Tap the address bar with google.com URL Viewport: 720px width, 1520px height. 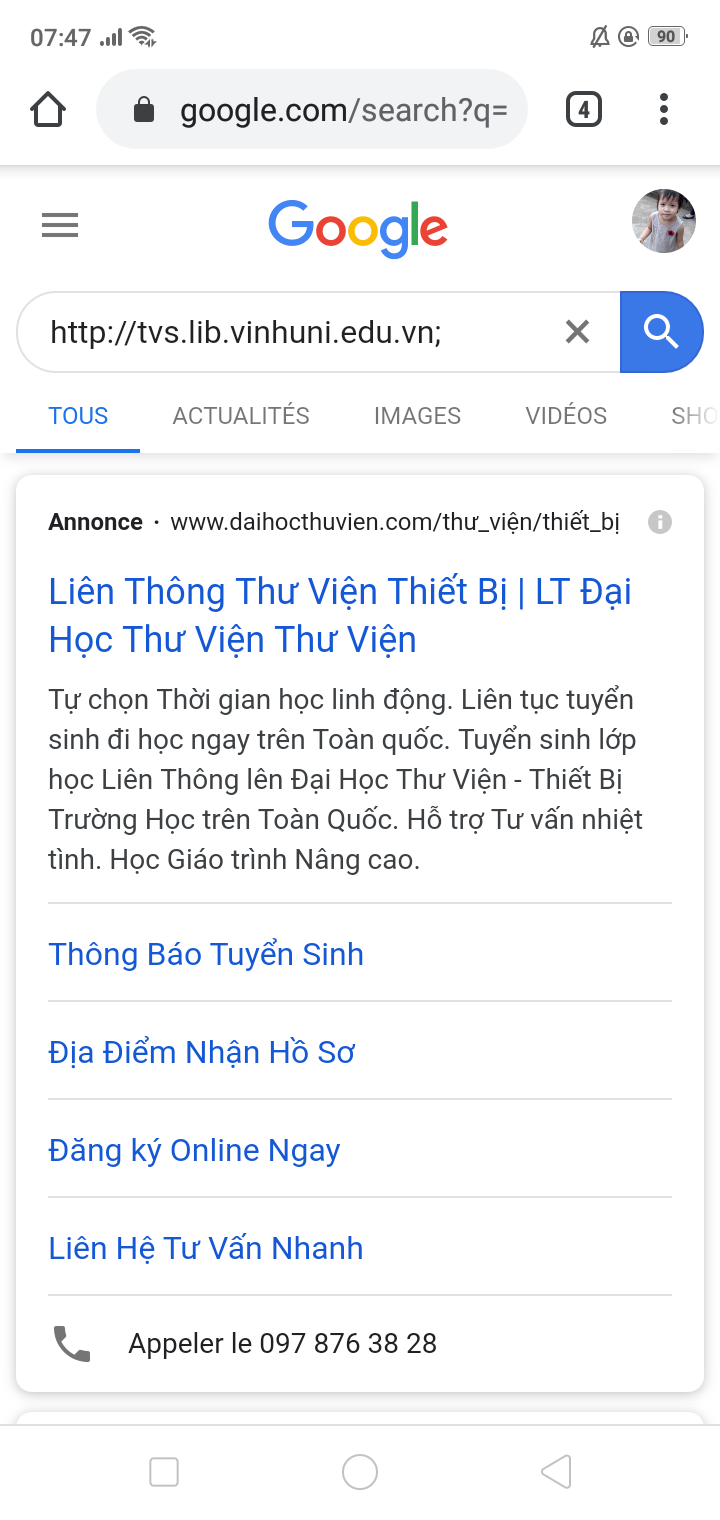(311, 109)
